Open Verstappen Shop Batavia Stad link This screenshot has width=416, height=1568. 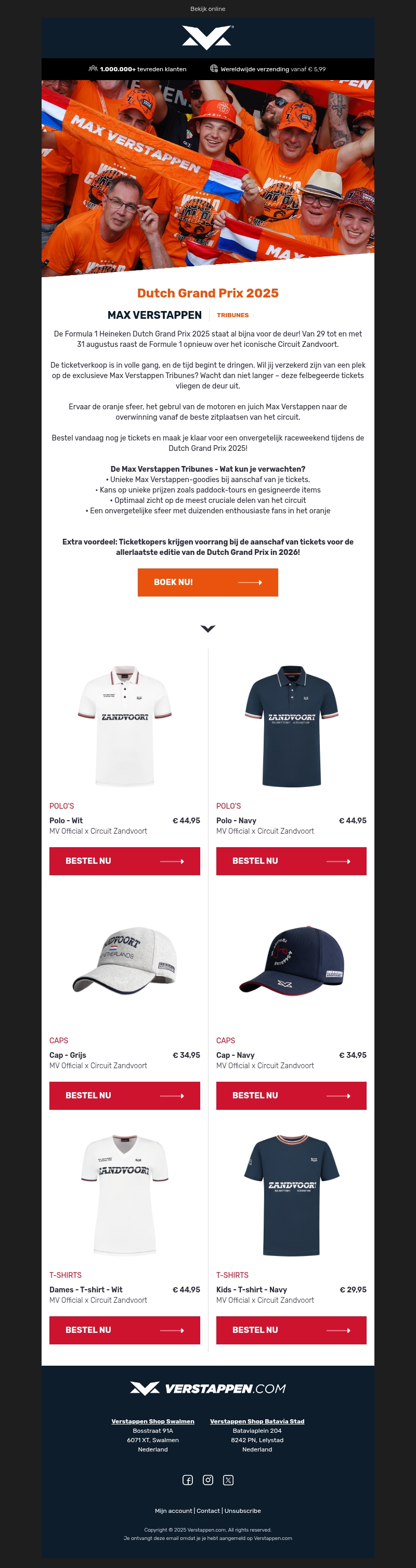point(257,1421)
